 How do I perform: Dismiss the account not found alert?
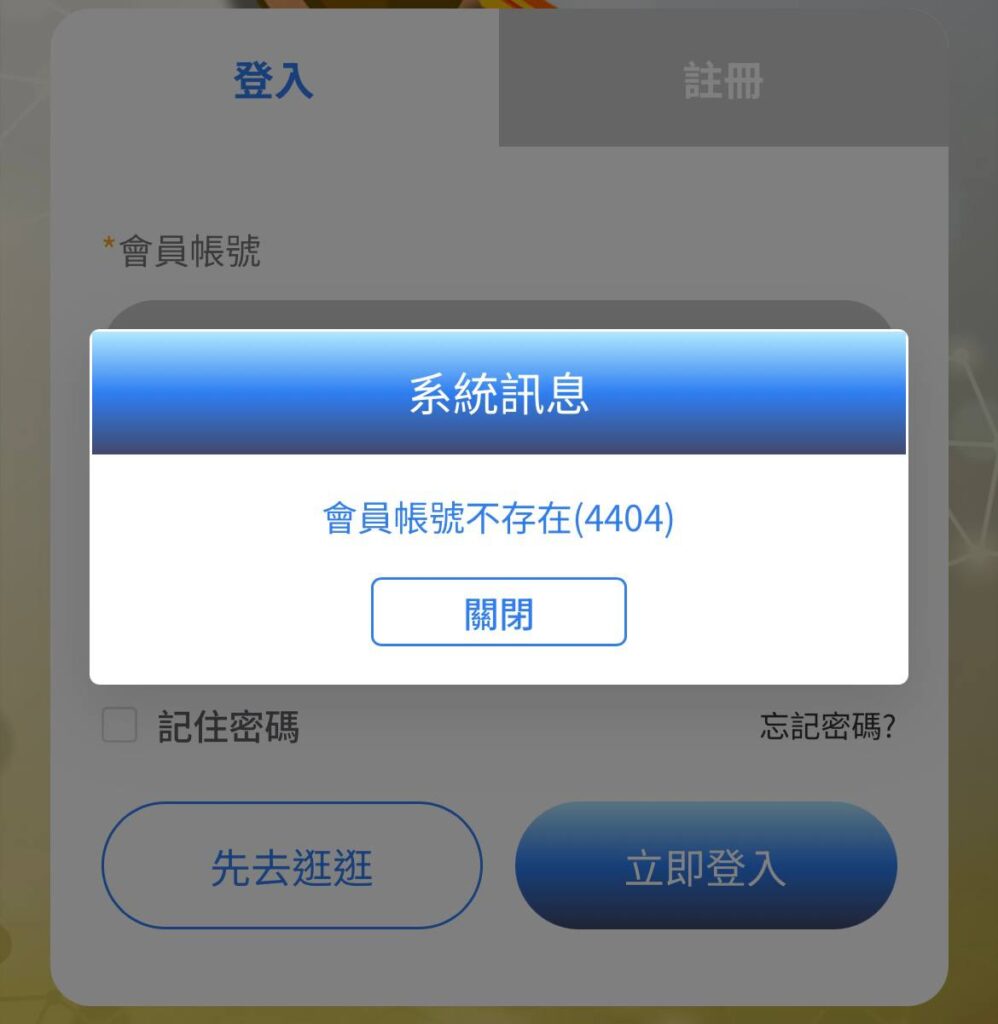499,612
